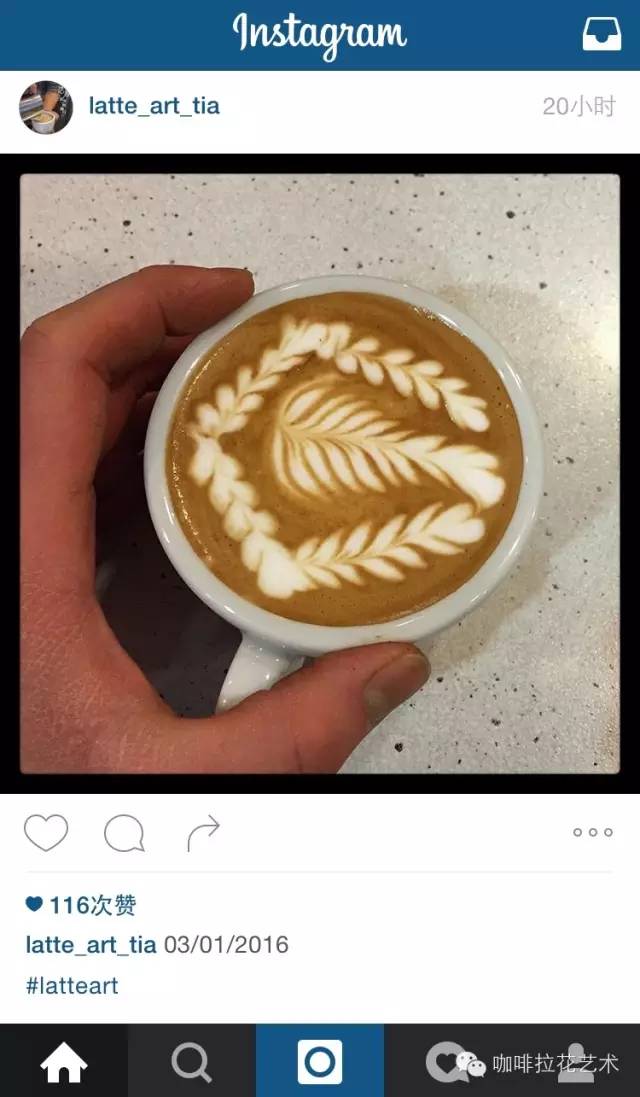Switch to the activity heart tab
Viewport: 640px width, 1097px height.
(447, 1061)
